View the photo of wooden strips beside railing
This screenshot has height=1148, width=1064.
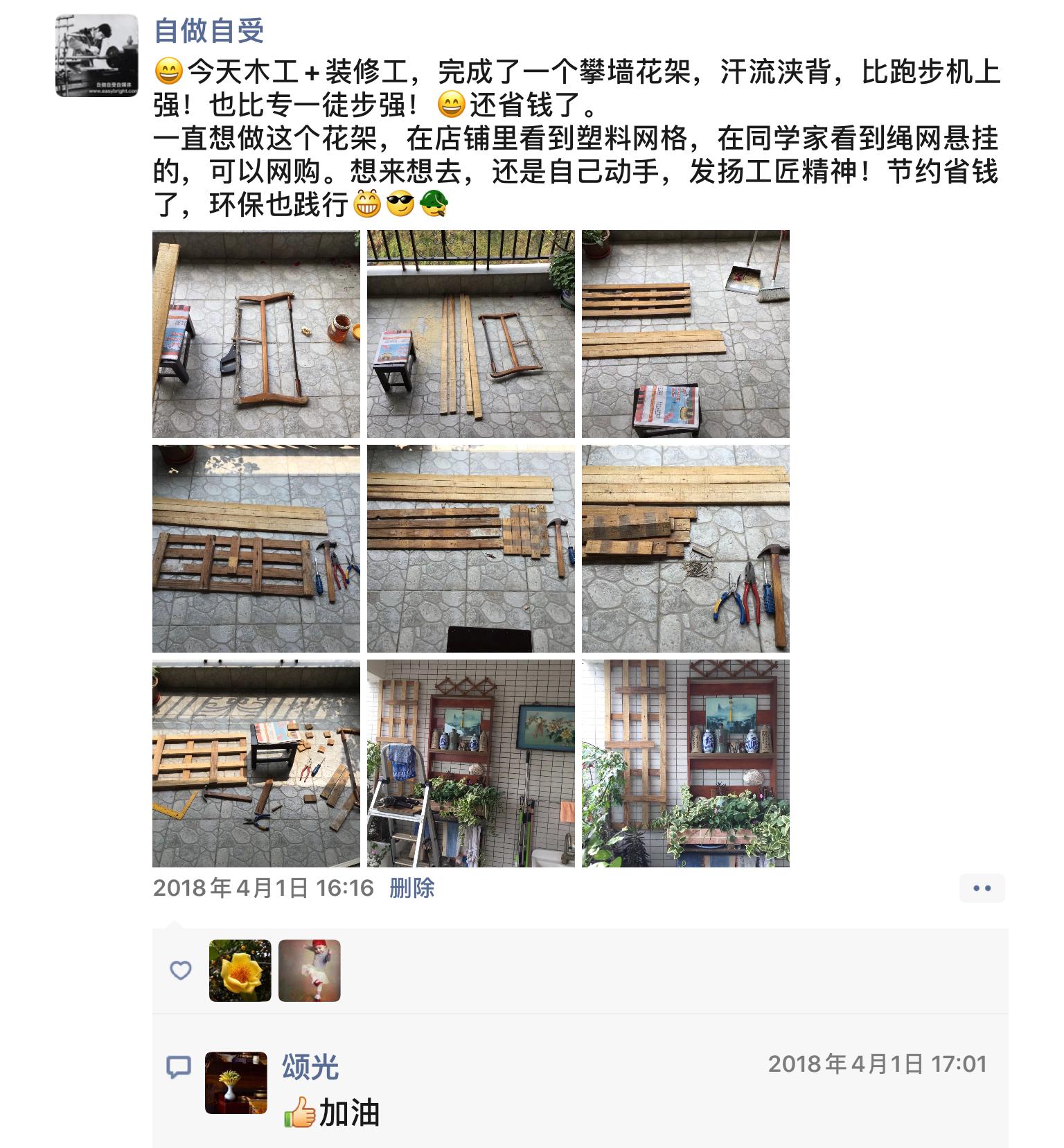point(471,334)
